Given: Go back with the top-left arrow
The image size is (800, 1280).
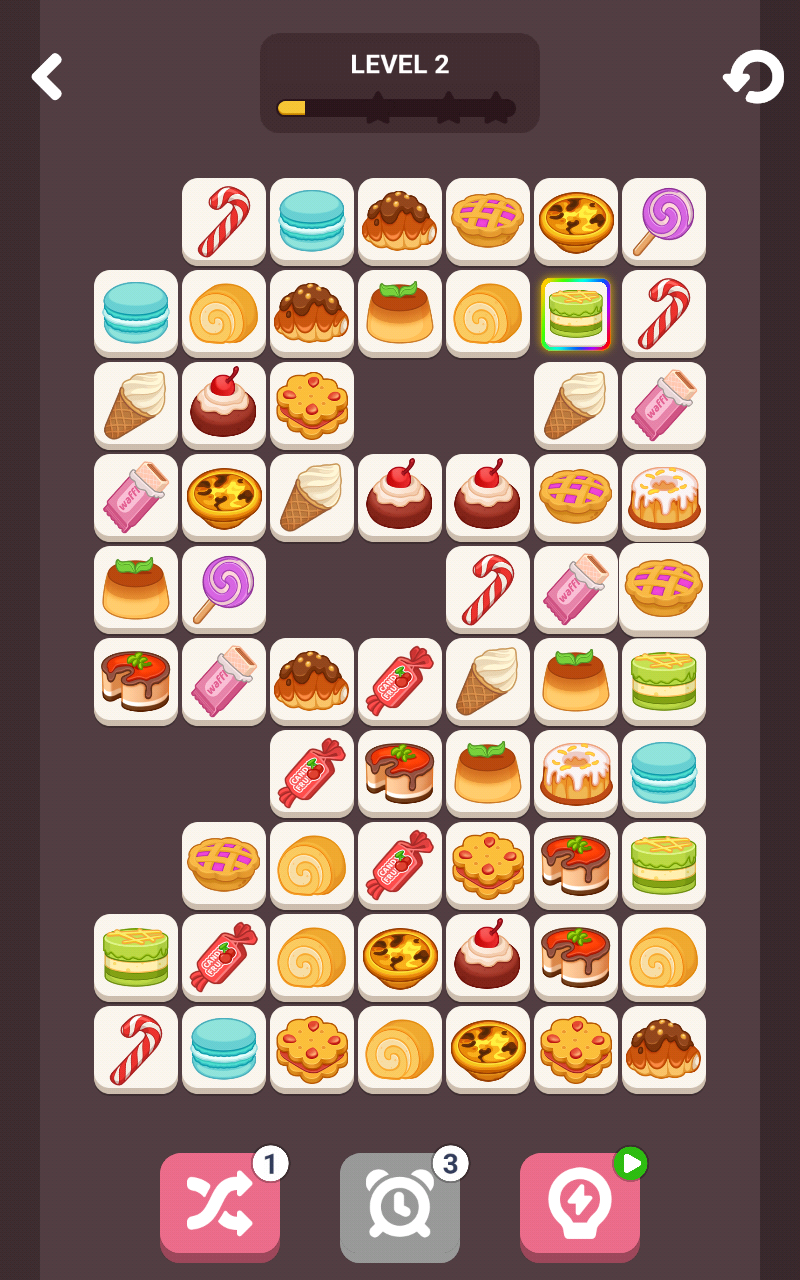Looking at the screenshot, I should pyautogui.click(x=47, y=77).
